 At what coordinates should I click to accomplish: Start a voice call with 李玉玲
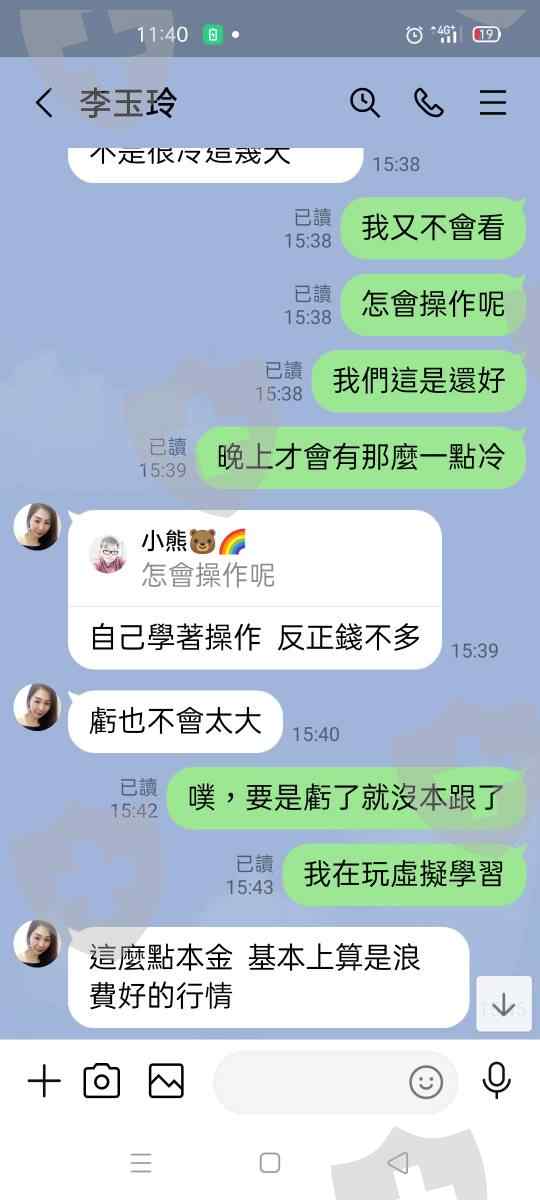429,102
